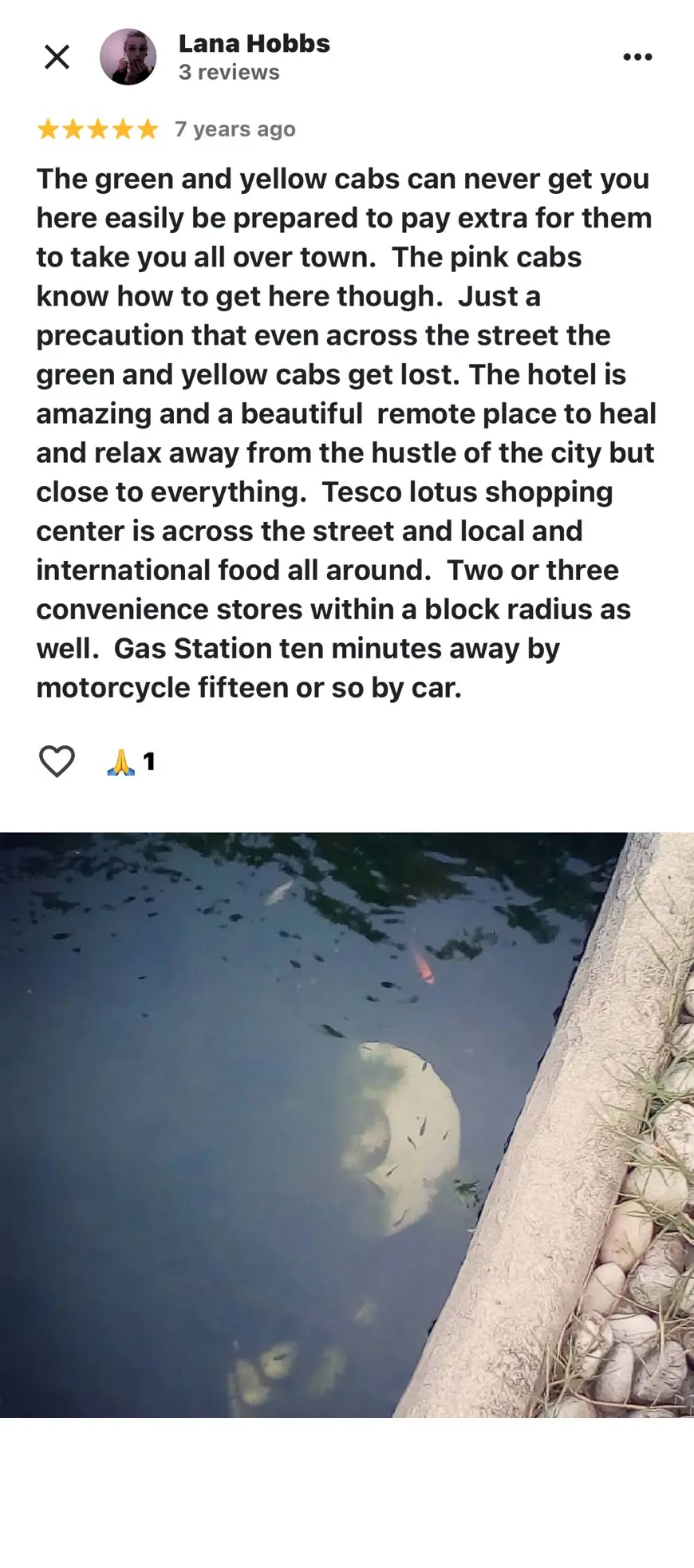Open Lana Hobbs' profile picture
This screenshot has width=694, height=1568.
[x=128, y=57]
